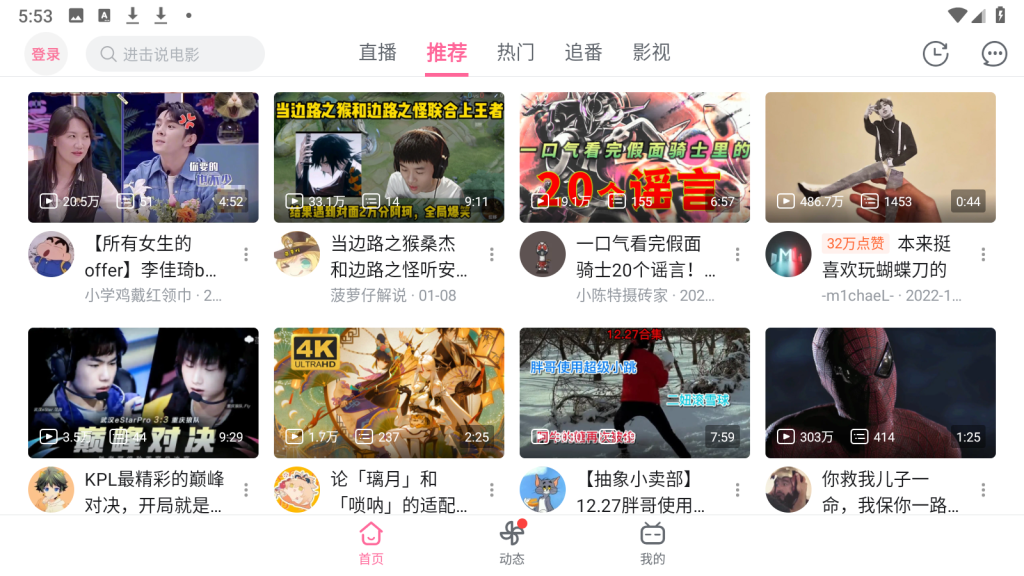Open the search box 进击说电影
Screen dimensions: 1024x576
175,54
